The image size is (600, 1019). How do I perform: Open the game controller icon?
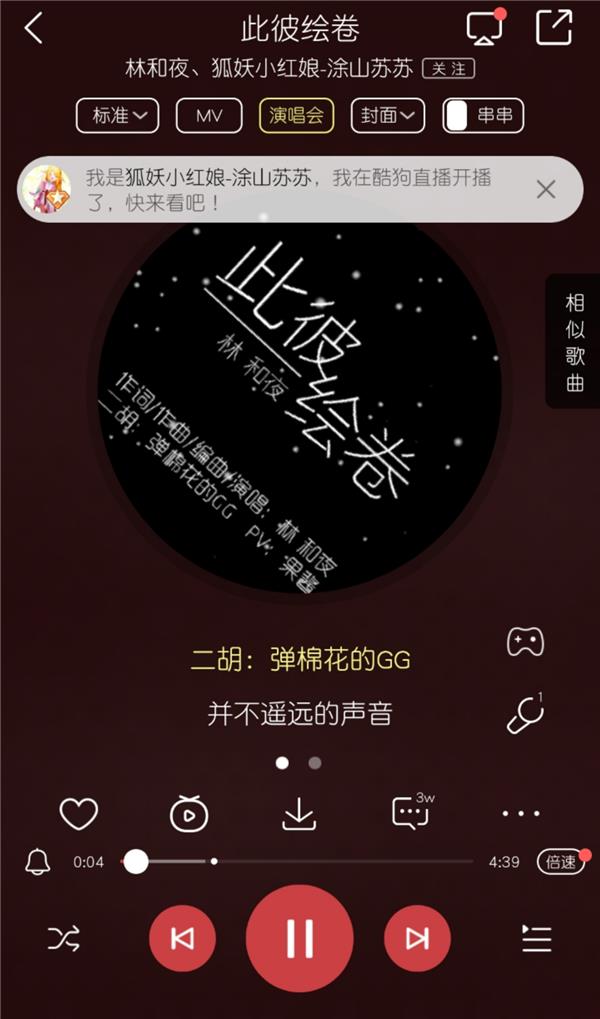(x=525, y=642)
